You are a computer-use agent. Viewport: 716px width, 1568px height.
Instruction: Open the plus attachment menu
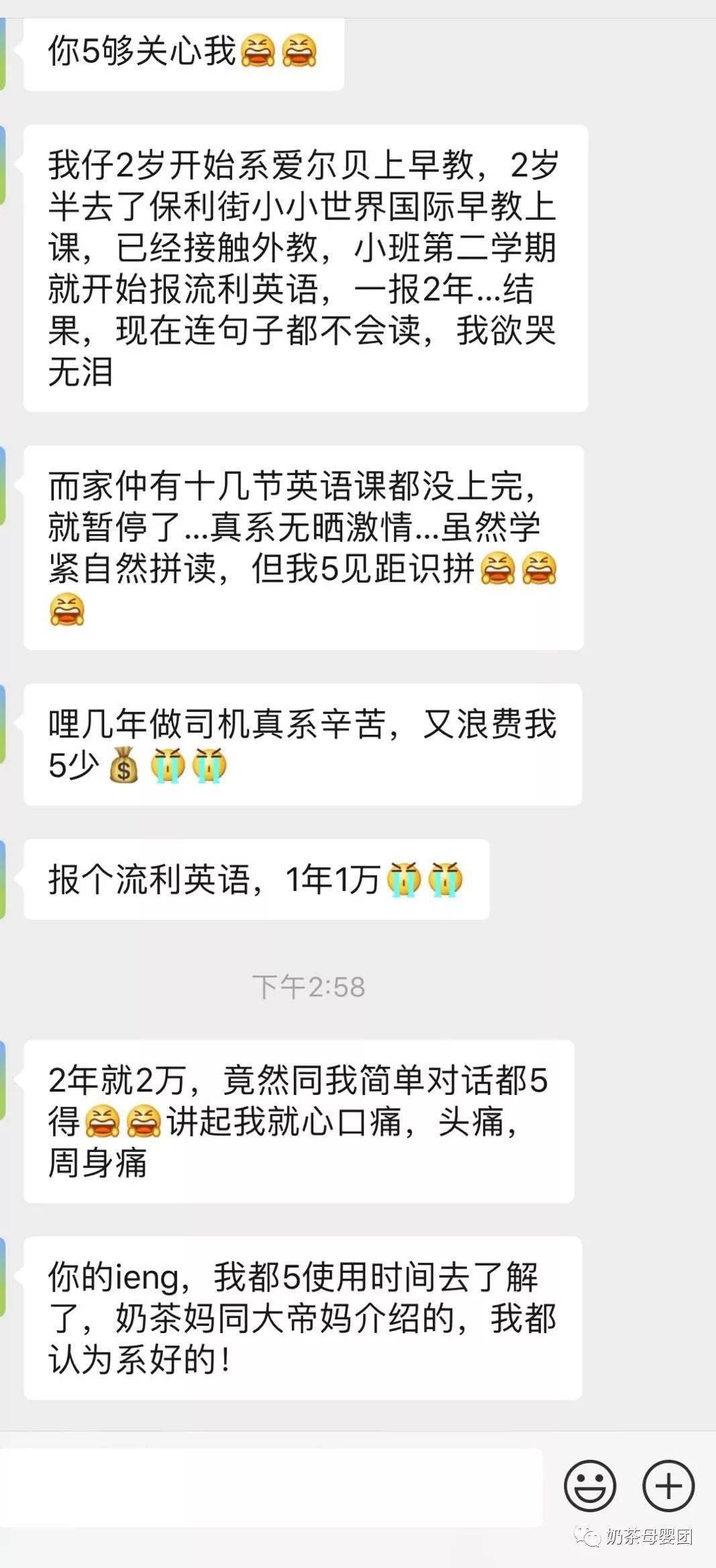pyautogui.click(x=668, y=1485)
